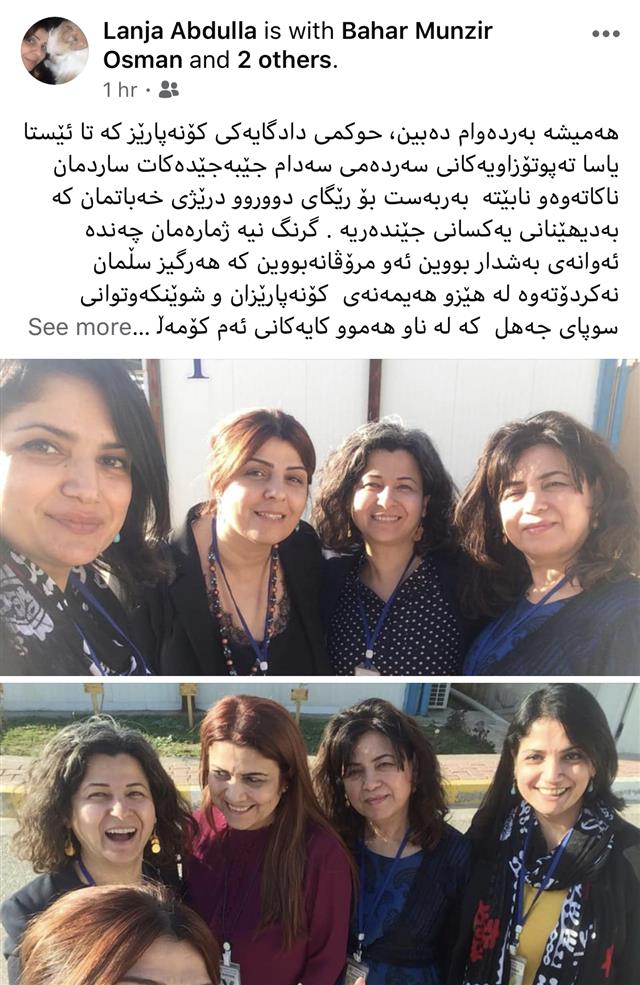The width and height of the screenshot is (640, 985).
Task: Expand the post text with See more
Action: click(x=80, y=327)
